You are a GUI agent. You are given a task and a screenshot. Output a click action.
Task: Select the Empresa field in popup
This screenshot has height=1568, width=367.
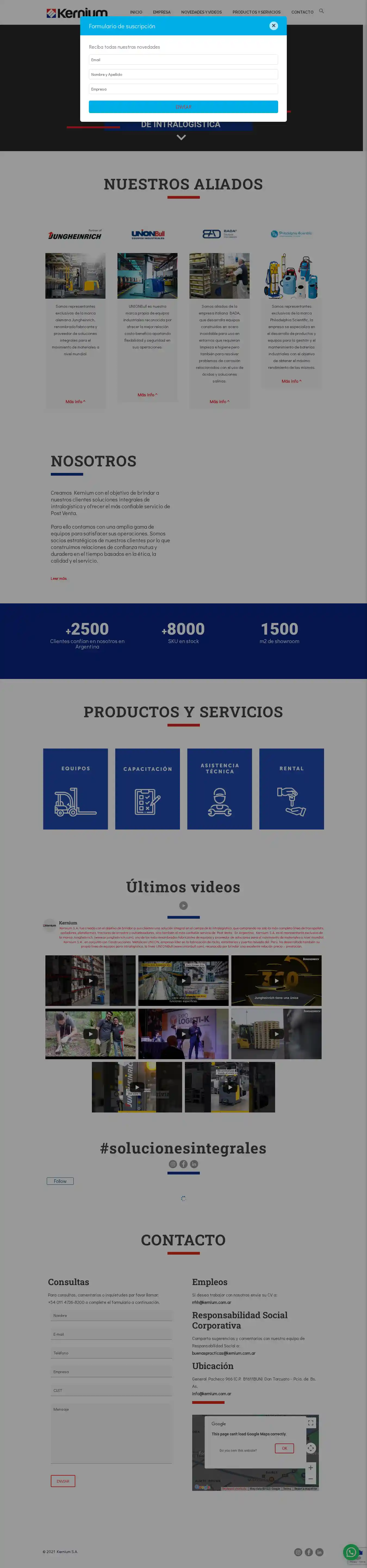tap(183, 89)
